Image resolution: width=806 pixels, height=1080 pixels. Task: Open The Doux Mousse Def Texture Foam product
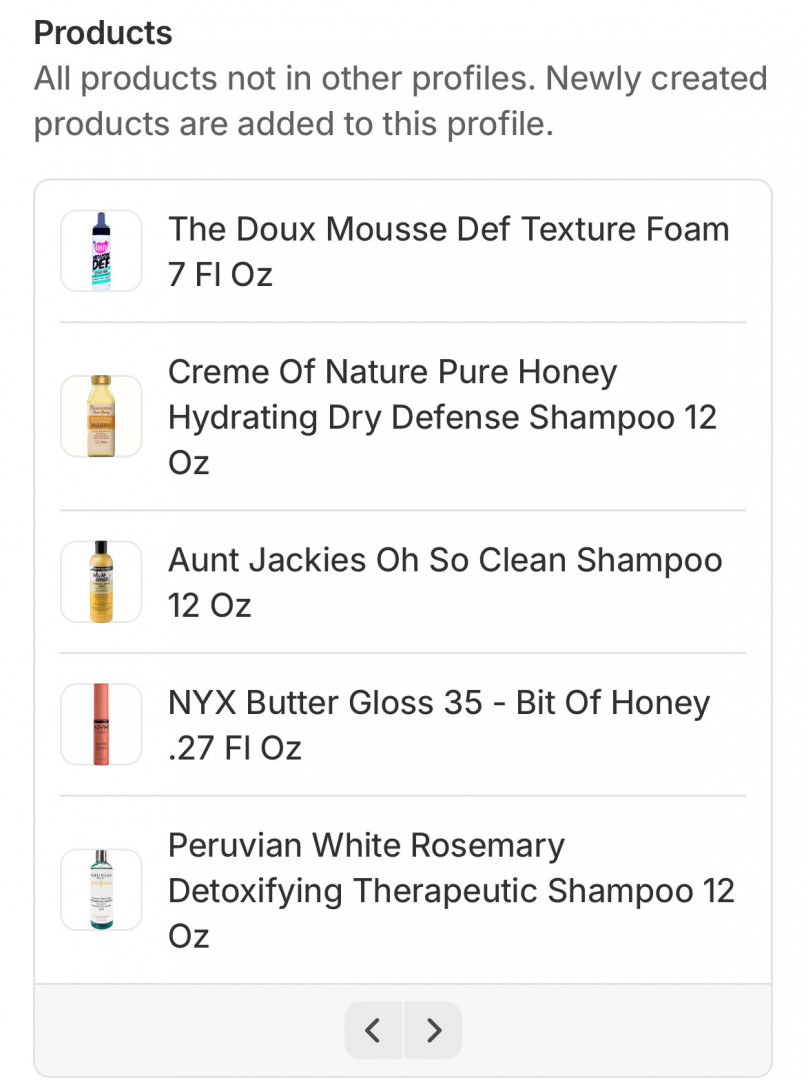tap(448, 251)
